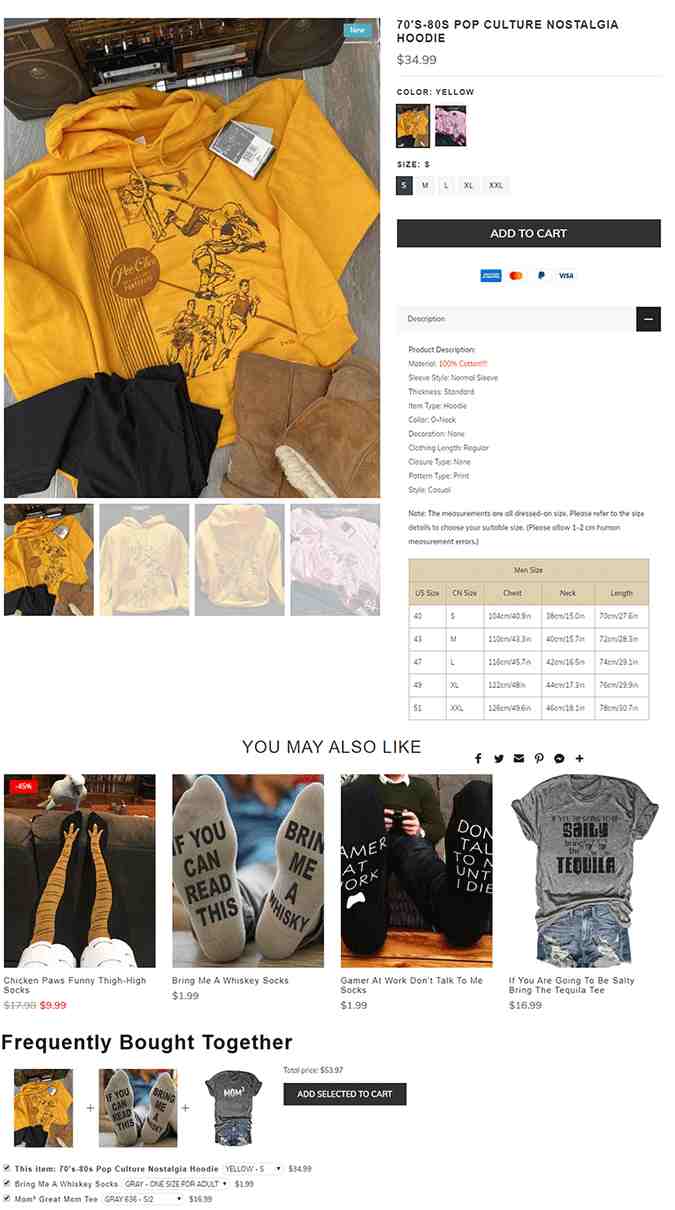Share the product by email

[518, 759]
